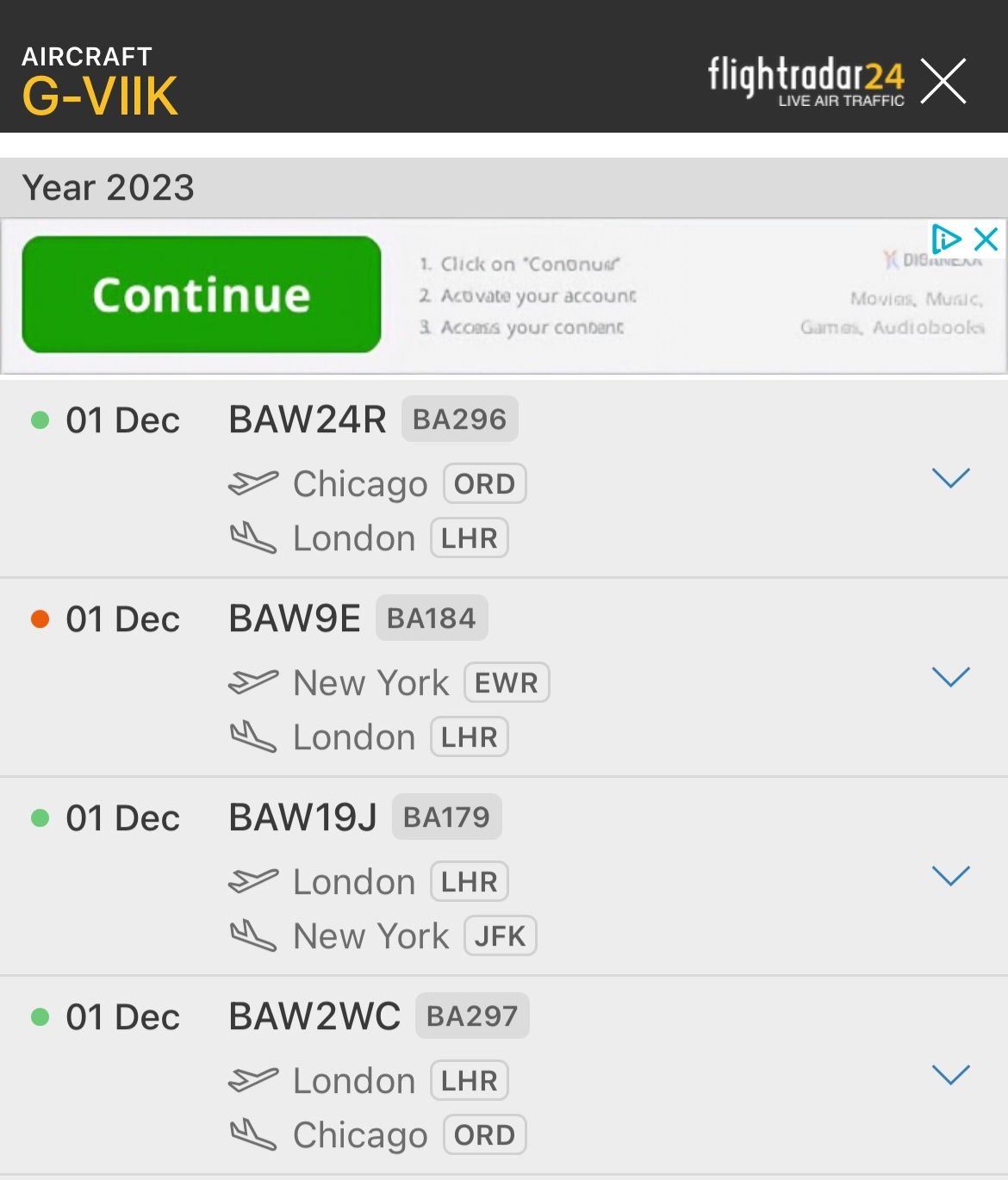The width and height of the screenshot is (1008, 1180).
Task: Click the departure icon on the BAW2WC row
Action: point(253,1080)
